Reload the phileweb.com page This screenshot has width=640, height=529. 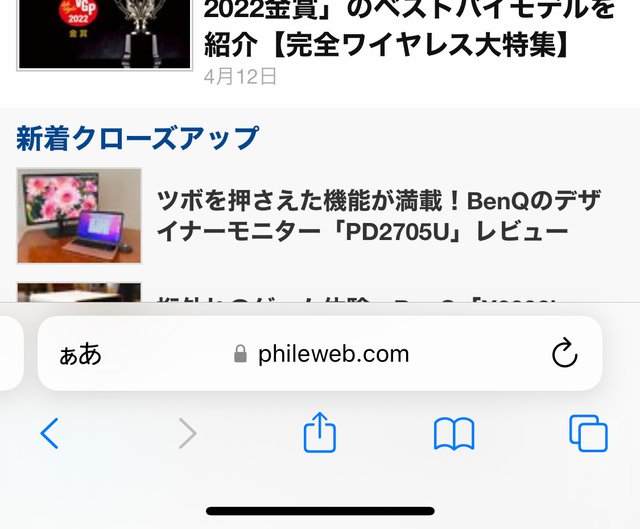(565, 353)
